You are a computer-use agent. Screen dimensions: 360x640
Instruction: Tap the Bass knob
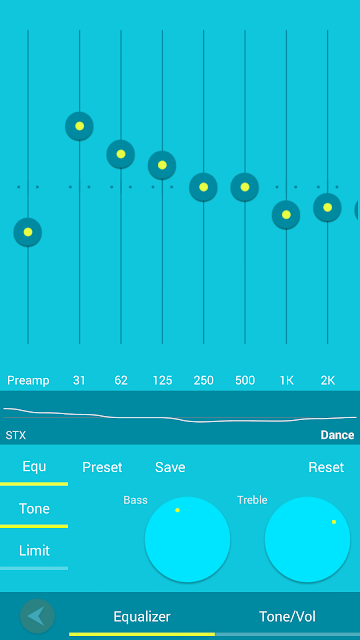(187, 539)
